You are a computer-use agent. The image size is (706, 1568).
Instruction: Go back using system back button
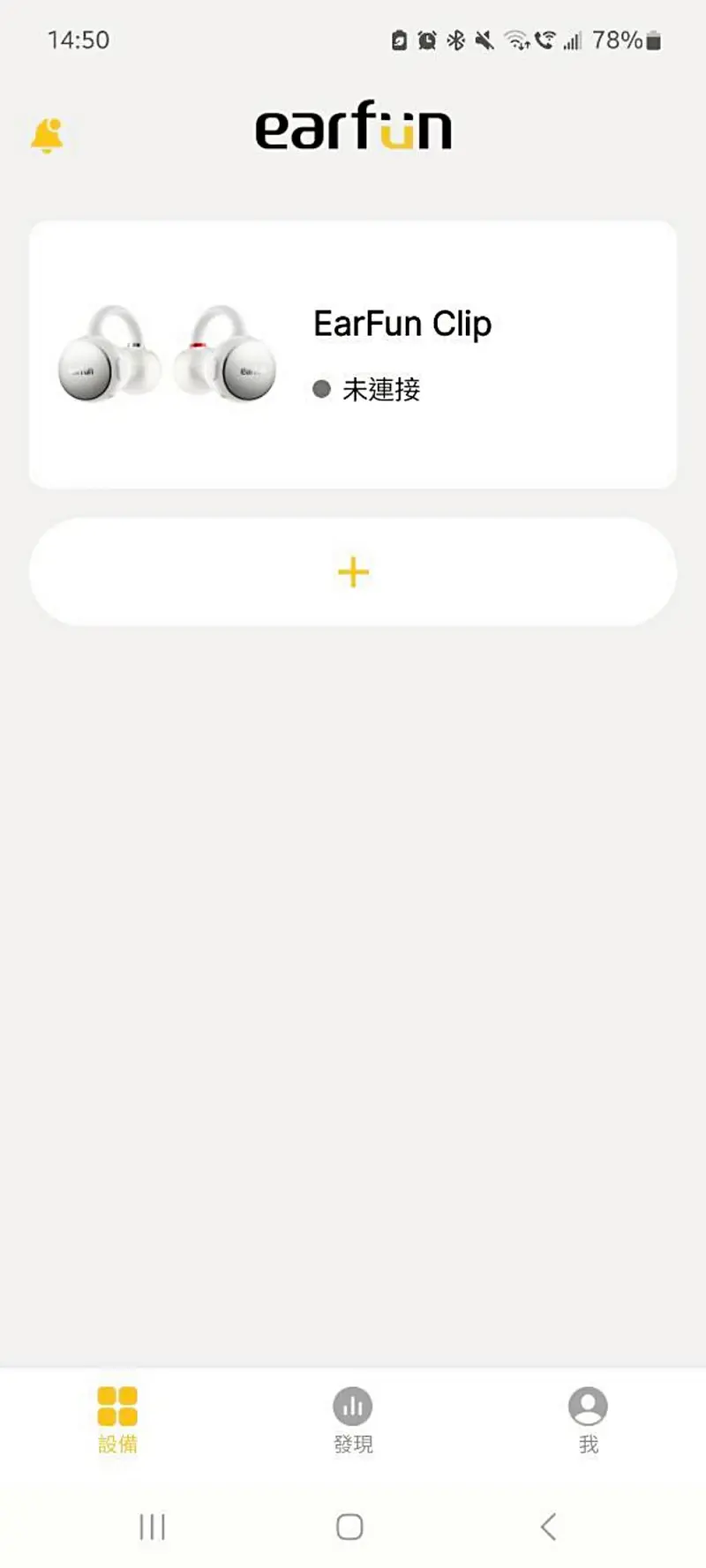point(548,1527)
